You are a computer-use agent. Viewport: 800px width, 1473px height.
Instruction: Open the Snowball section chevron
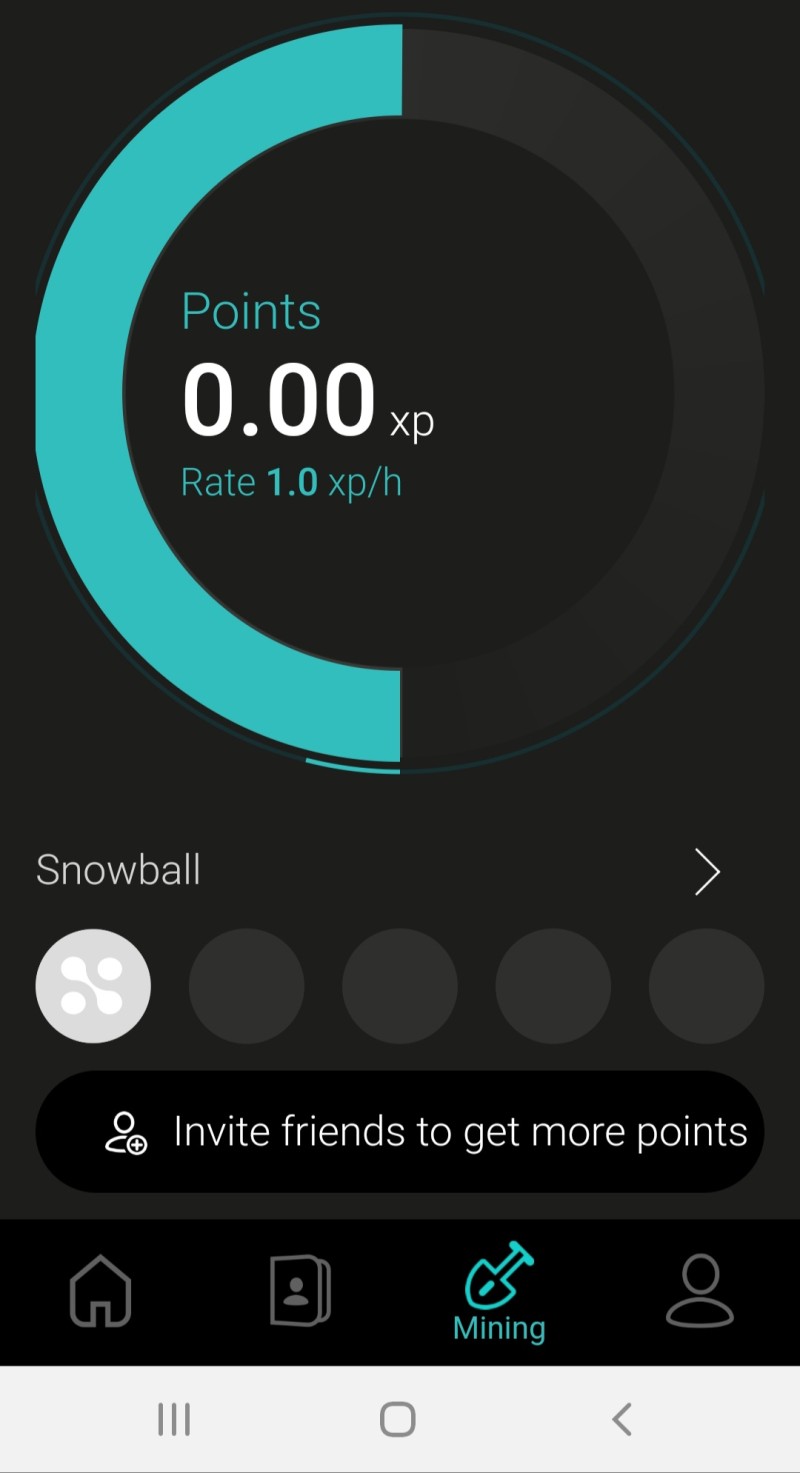(x=707, y=871)
